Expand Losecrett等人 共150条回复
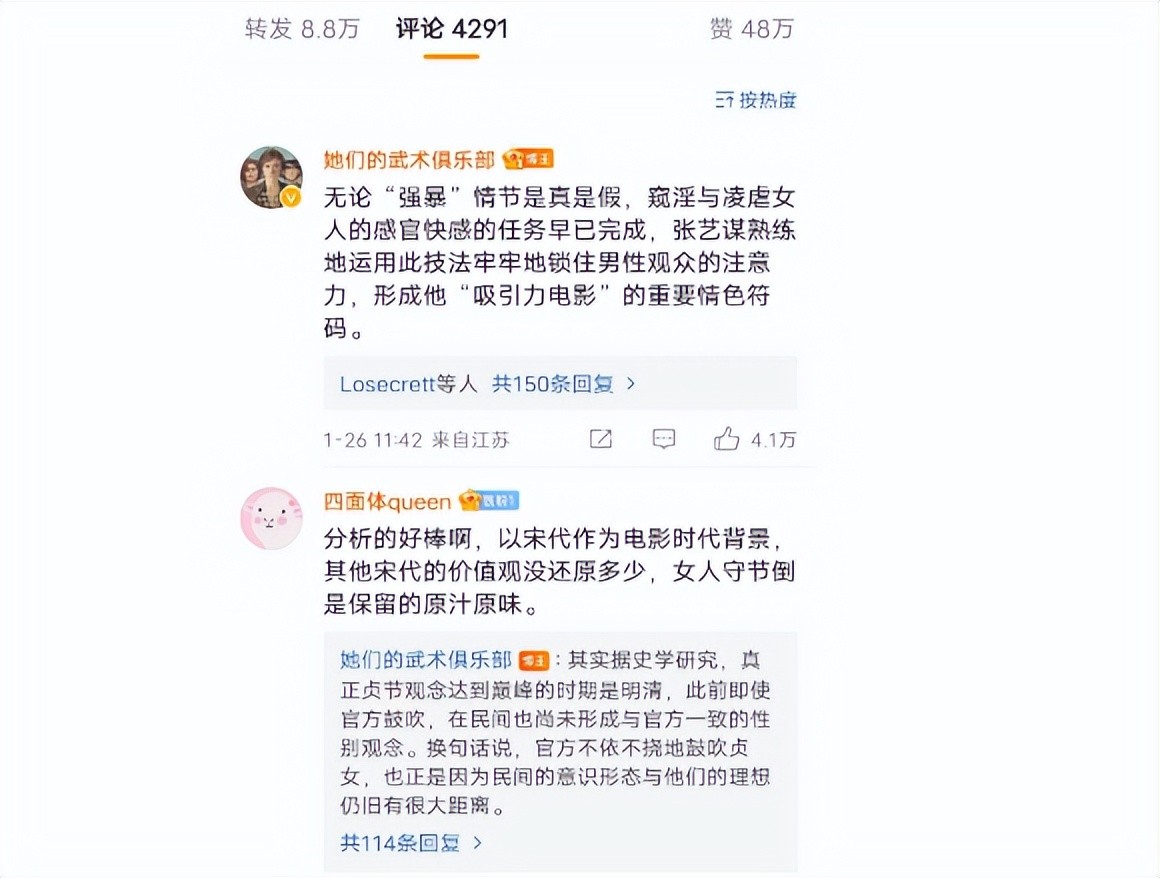 point(488,383)
